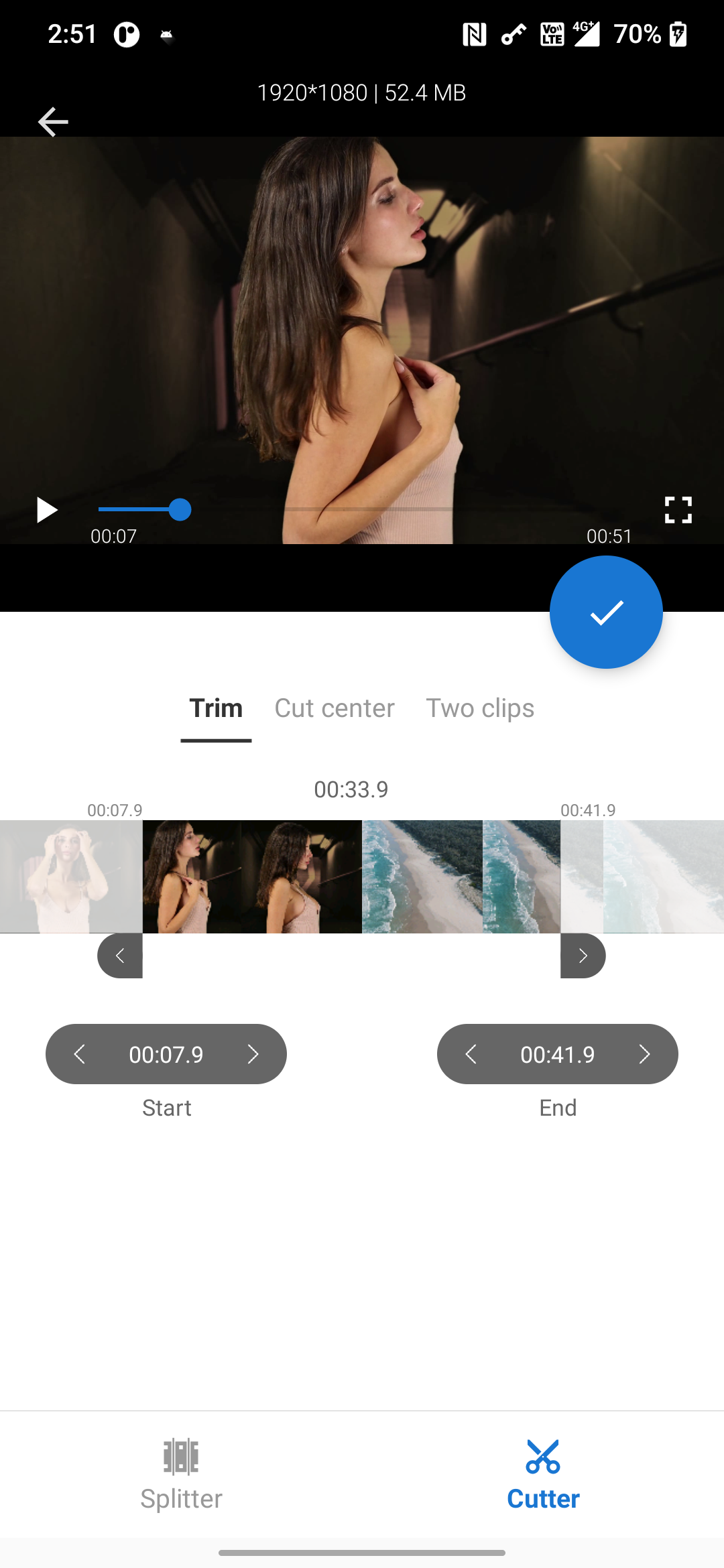Tap the 00:51 duration label
724x1568 pixels.
click(609, 536)
